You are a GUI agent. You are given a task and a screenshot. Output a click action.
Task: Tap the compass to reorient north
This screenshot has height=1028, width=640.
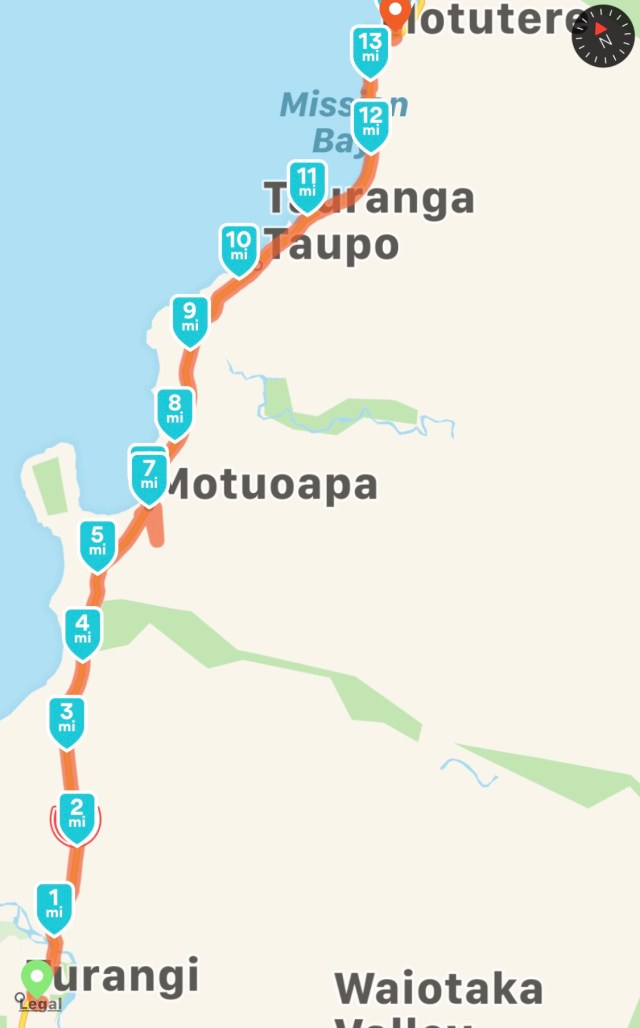click(x=603, y=36)
